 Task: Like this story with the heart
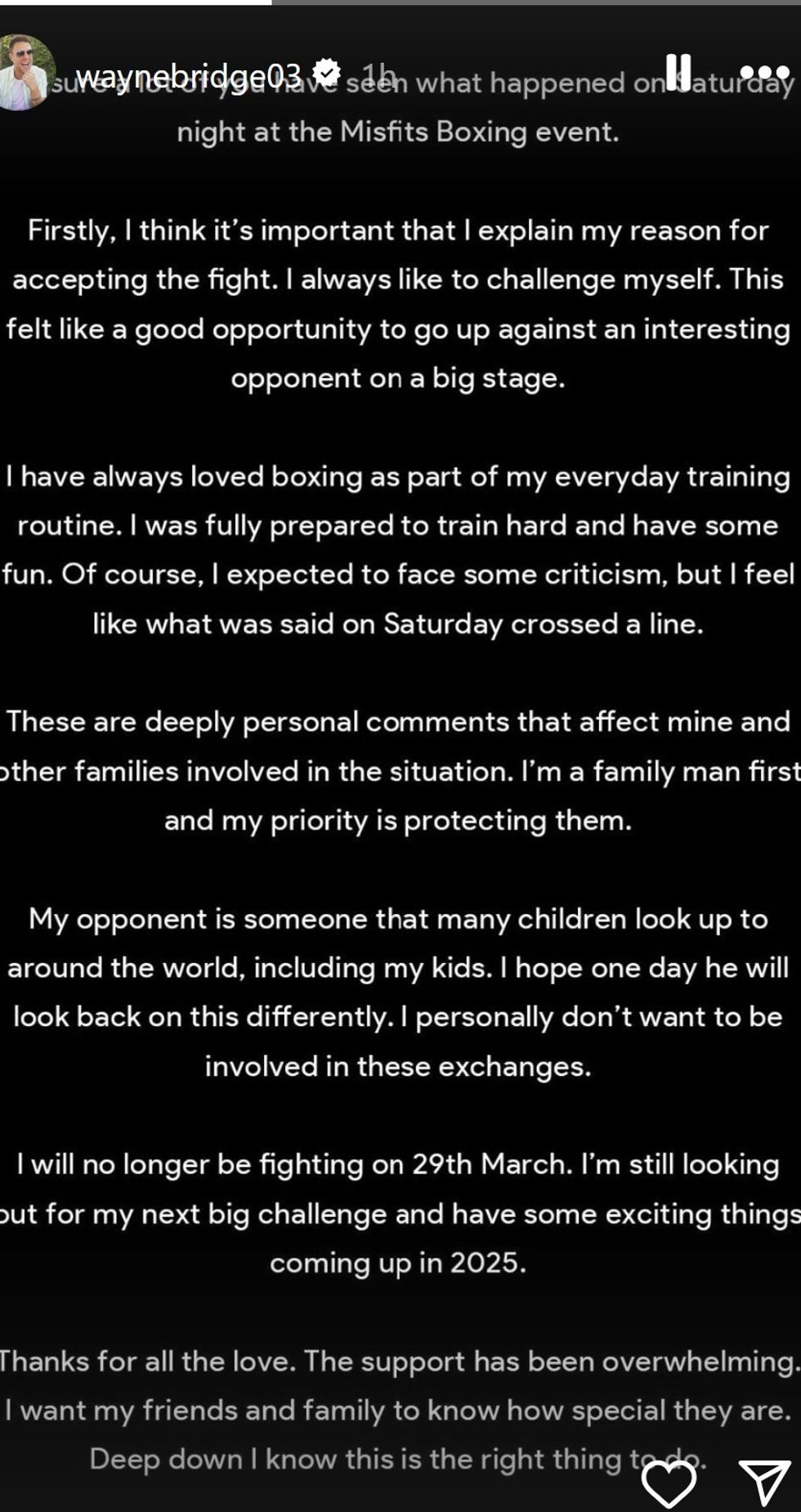click(x=669, y=1483)
